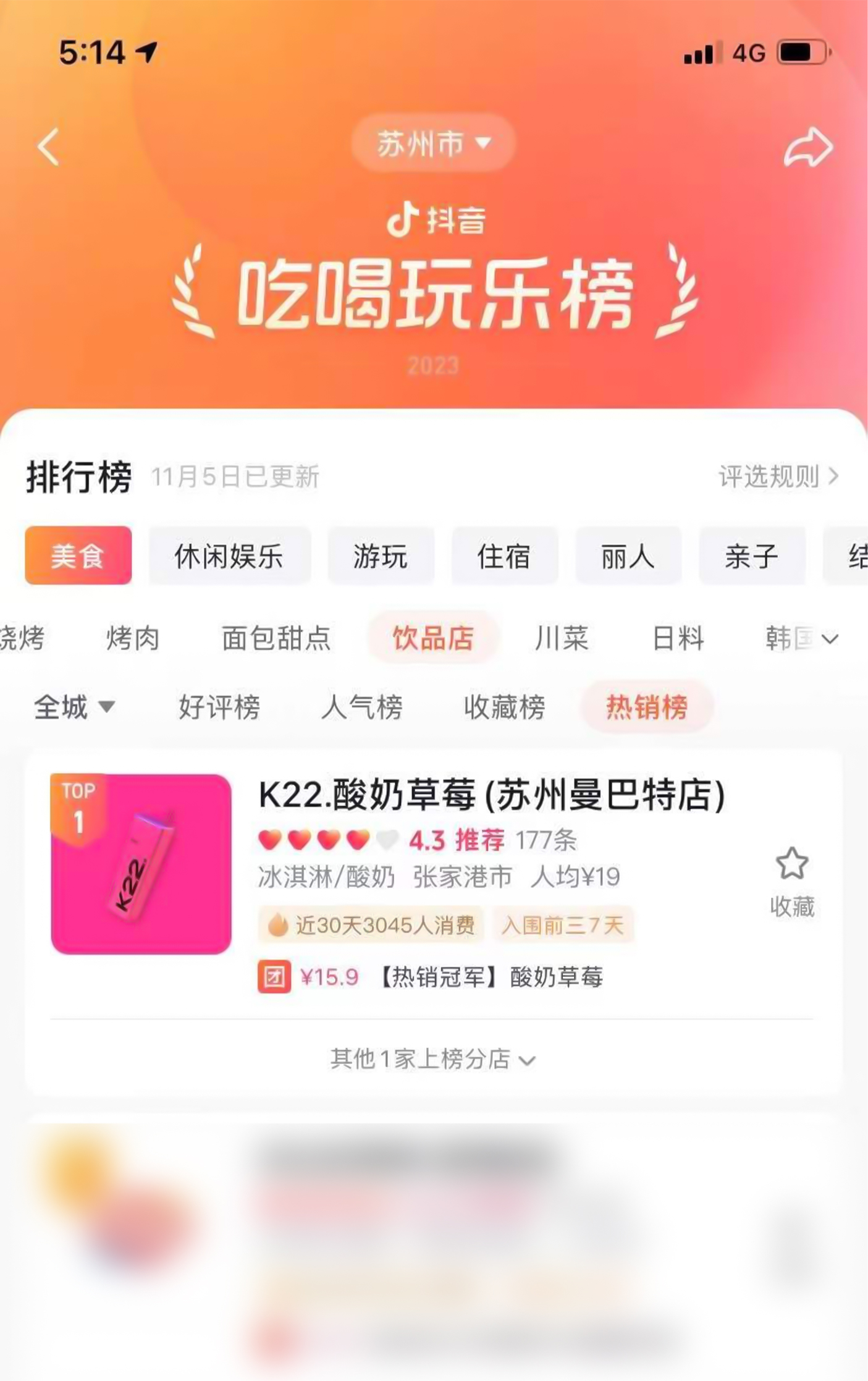
Task: Choose the 住宿 category
Action: point(504,555)
